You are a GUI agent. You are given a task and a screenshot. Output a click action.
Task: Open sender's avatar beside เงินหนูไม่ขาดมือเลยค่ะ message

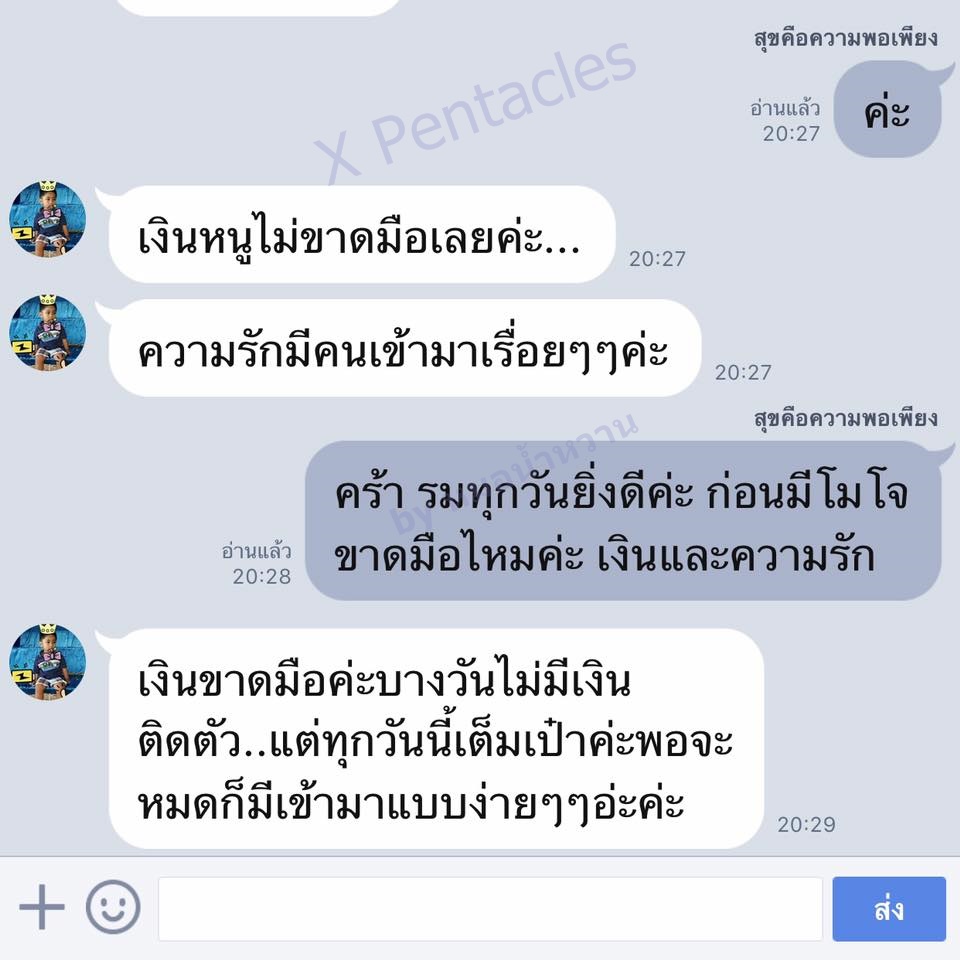point(48,219)
